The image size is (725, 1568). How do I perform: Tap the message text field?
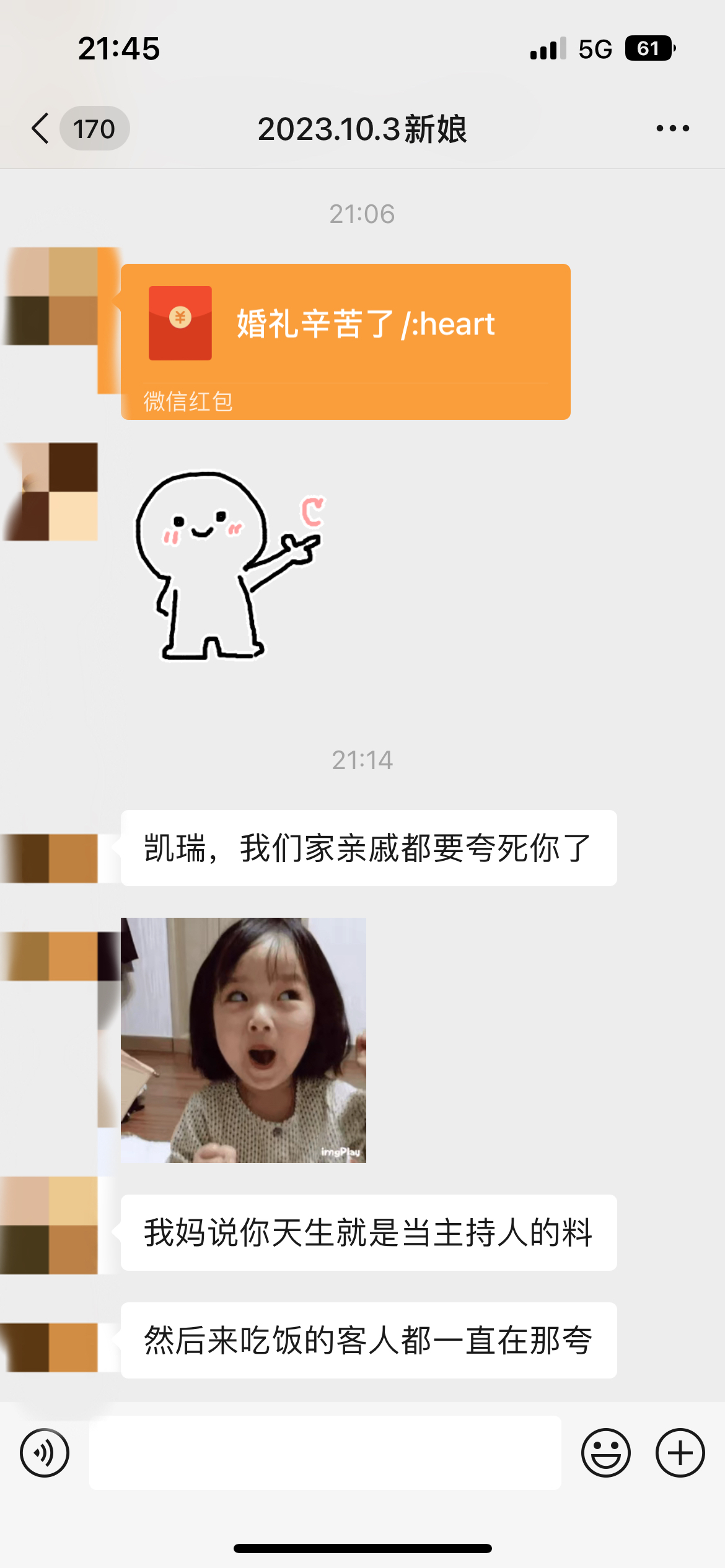coord(325,1453)
